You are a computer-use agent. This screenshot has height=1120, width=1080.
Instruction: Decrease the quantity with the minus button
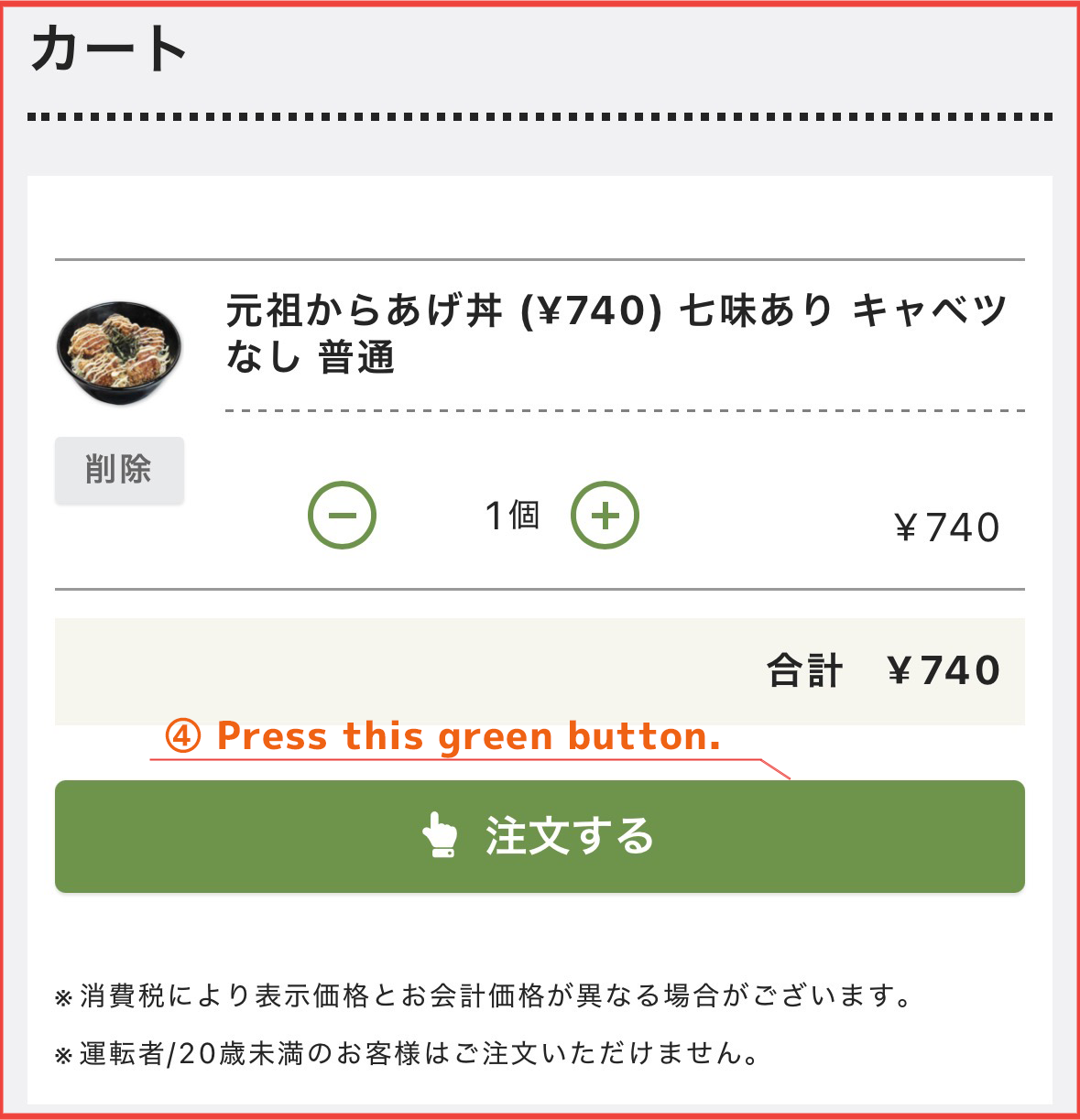click(342, 515)
